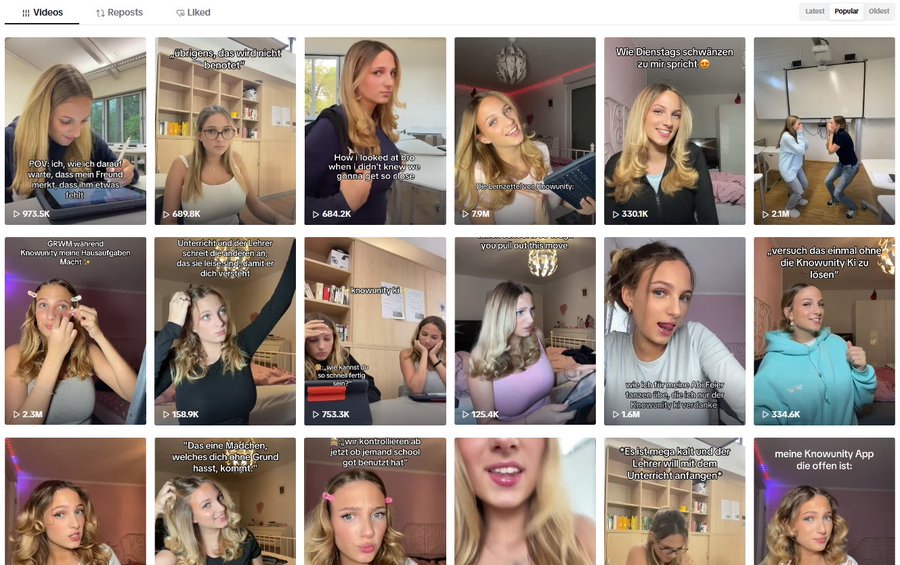Sort videos by Latest
Image resolution: width=900 pixels, height=565 pixels.
click(815, 11)
